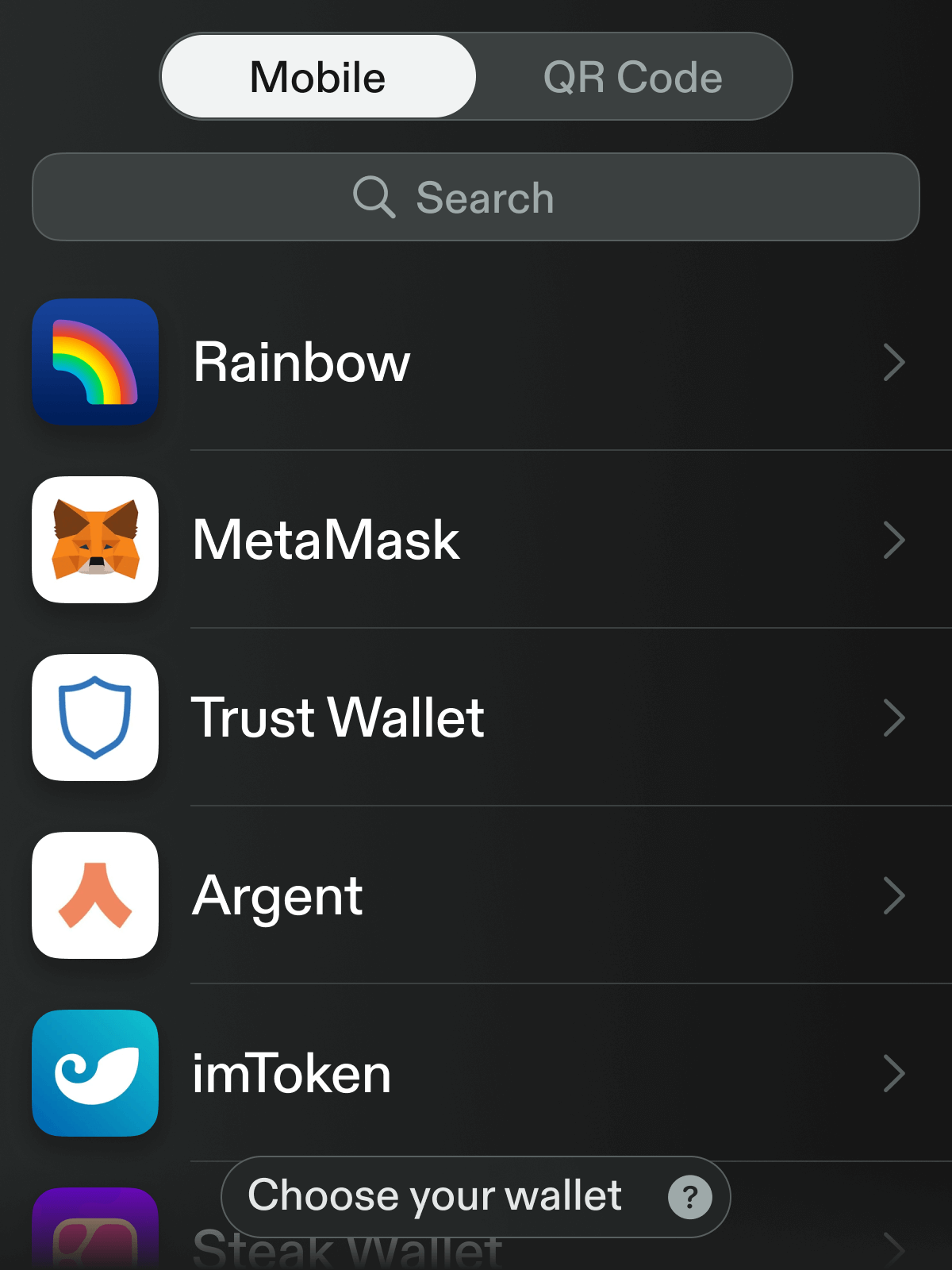
Task: Open the question mark help icon
Action: click(689, 1197)
